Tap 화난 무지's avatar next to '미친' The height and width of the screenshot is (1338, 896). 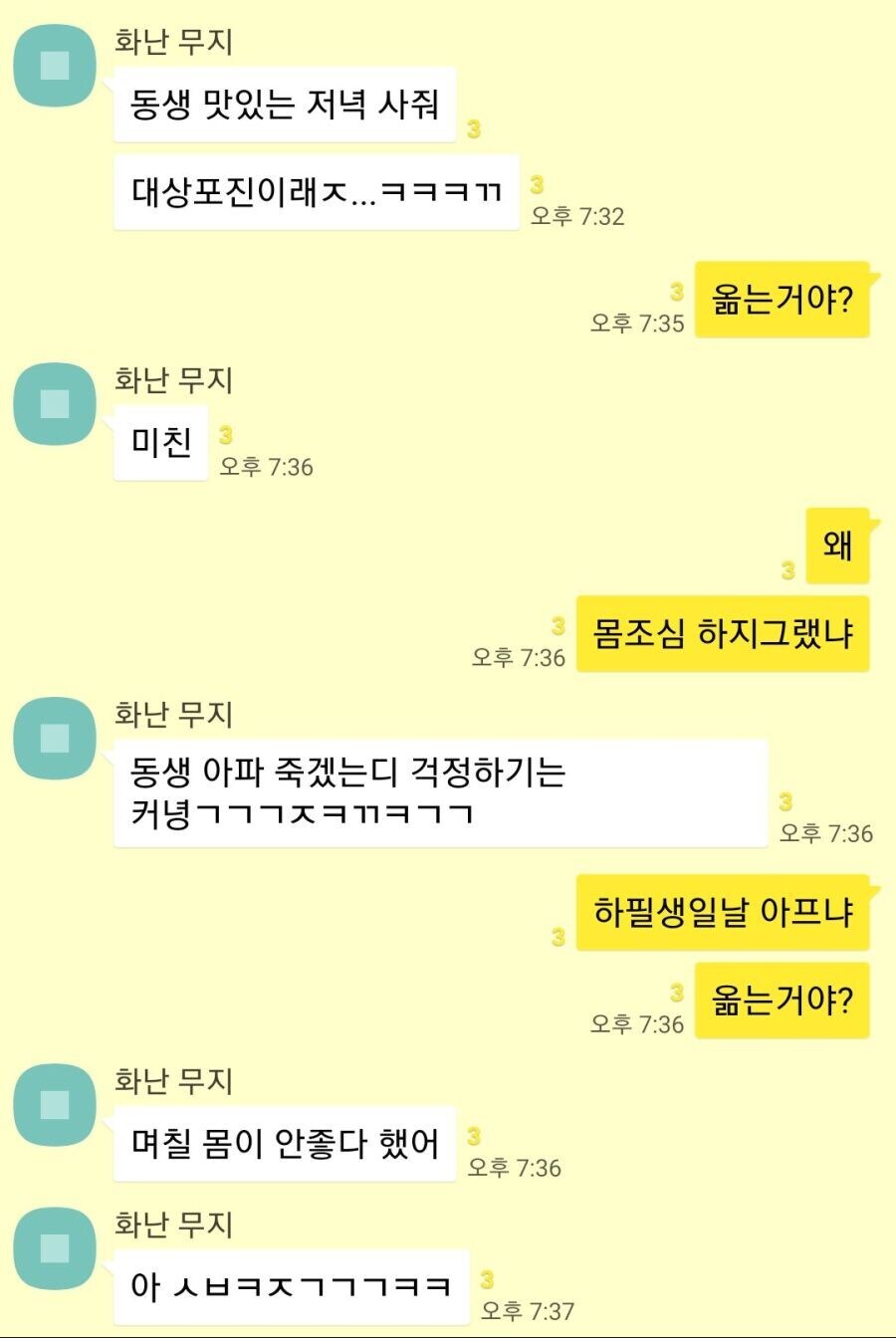pyautogui.click(x=55, y=403)
